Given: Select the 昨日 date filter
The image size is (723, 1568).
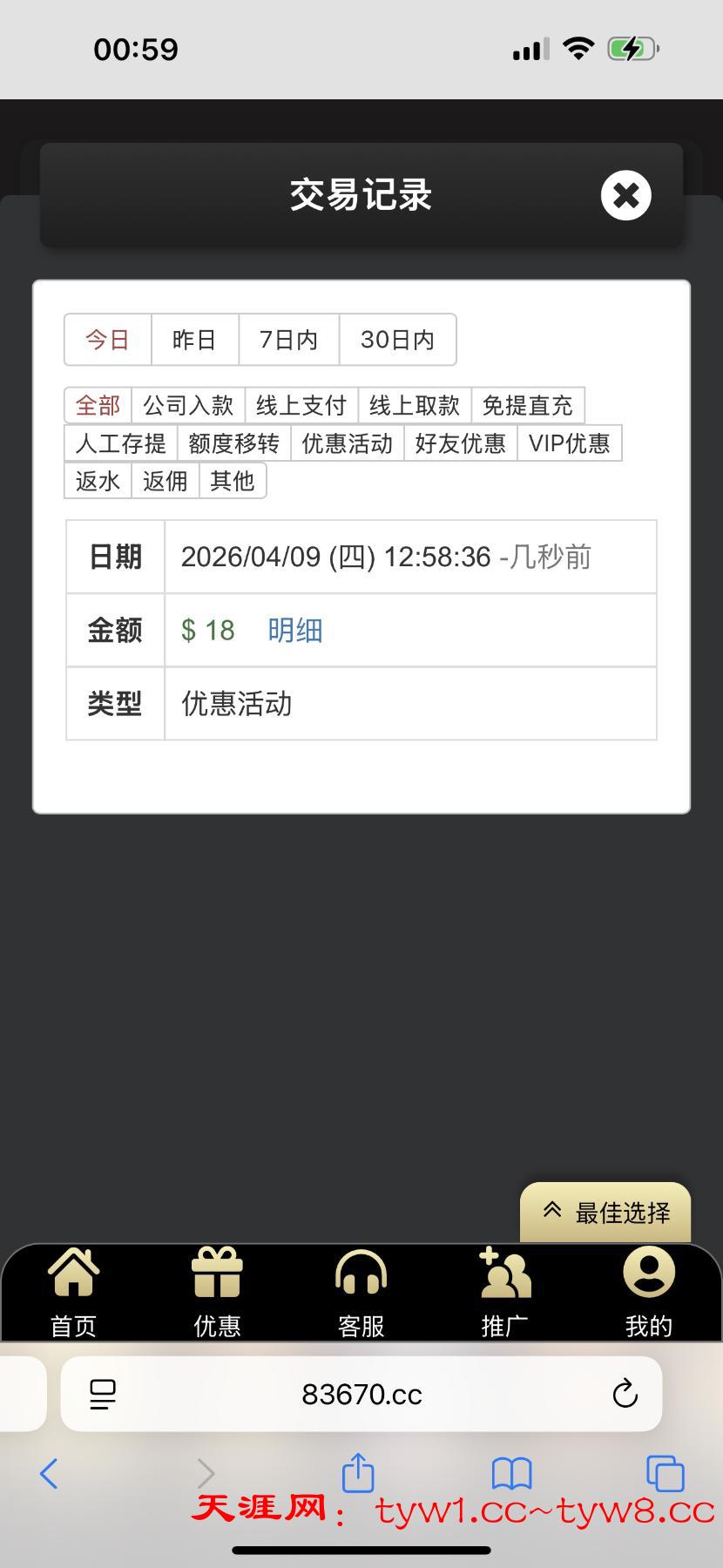Looking at the screenshot, I should pos(194,340).
